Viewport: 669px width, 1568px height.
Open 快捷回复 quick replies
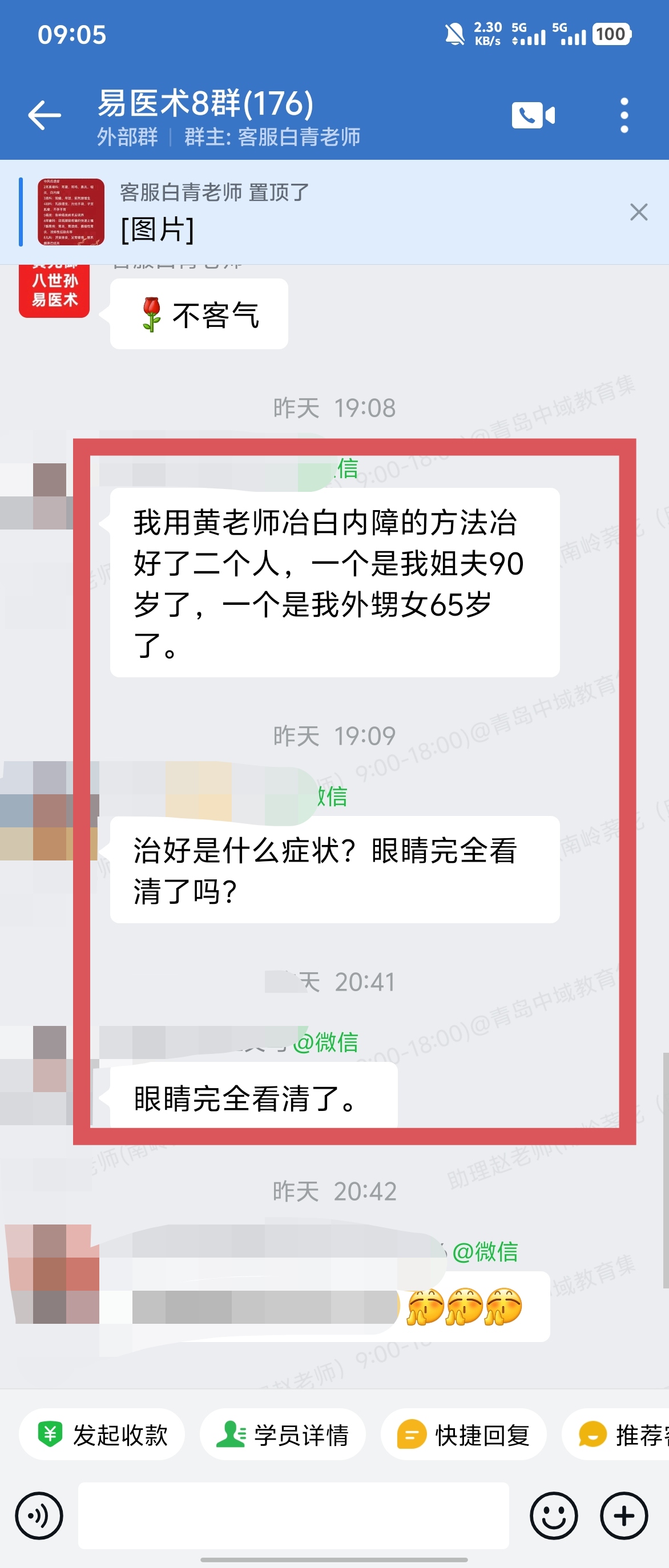click(x=464, y=1434)
